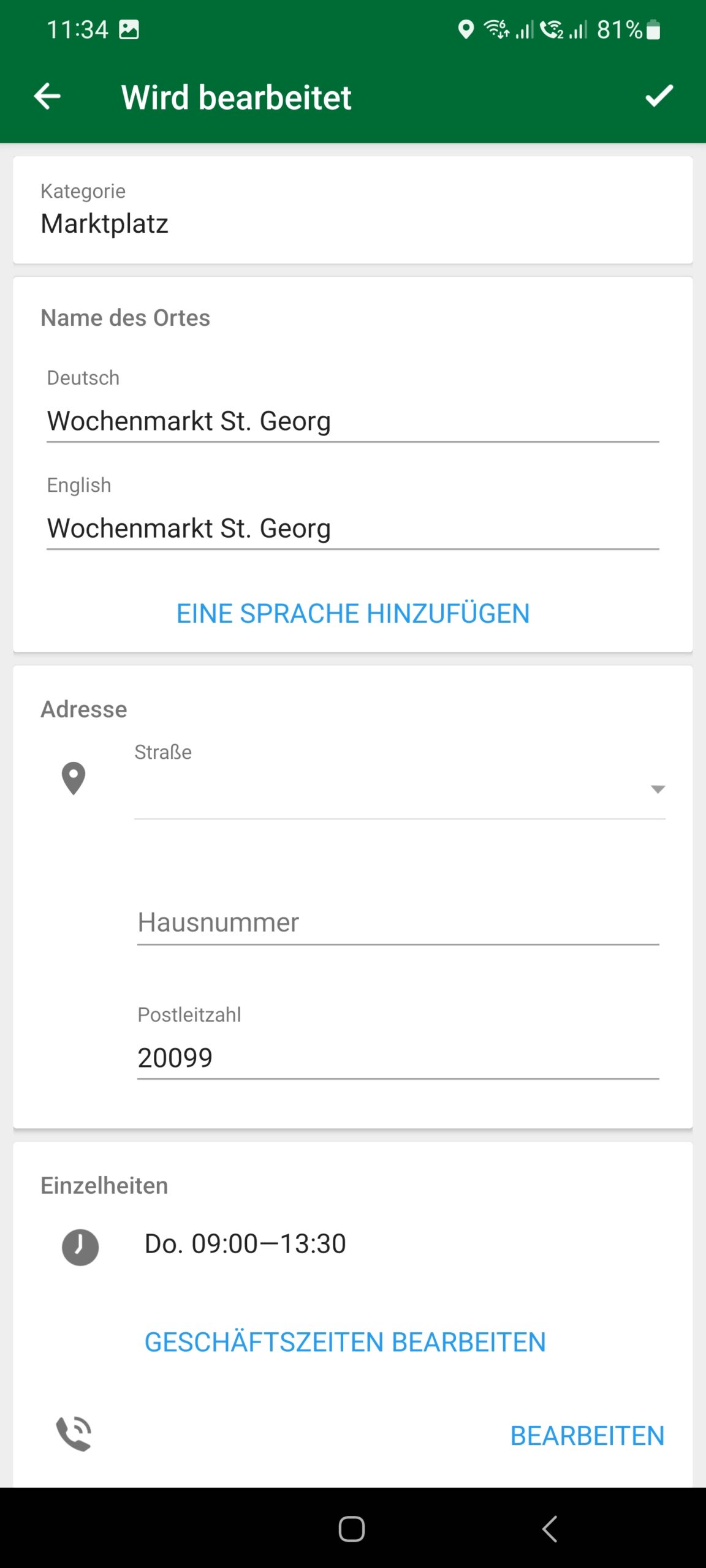Viewport: 706px width, 1568px height.
Task: Tap the system home button
Action: click(x=352, y=1529)
